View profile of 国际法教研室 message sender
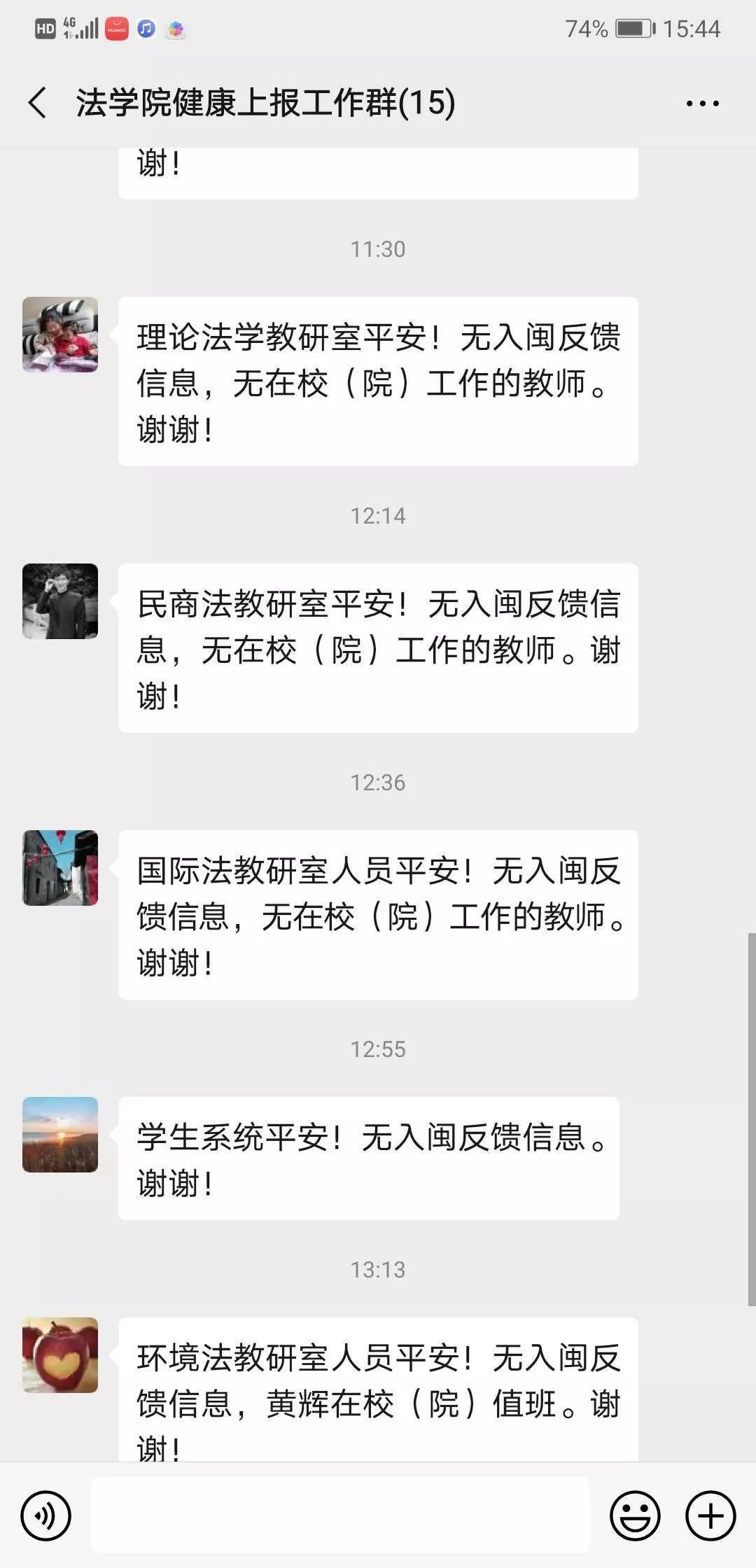 [x=60, y=868]
